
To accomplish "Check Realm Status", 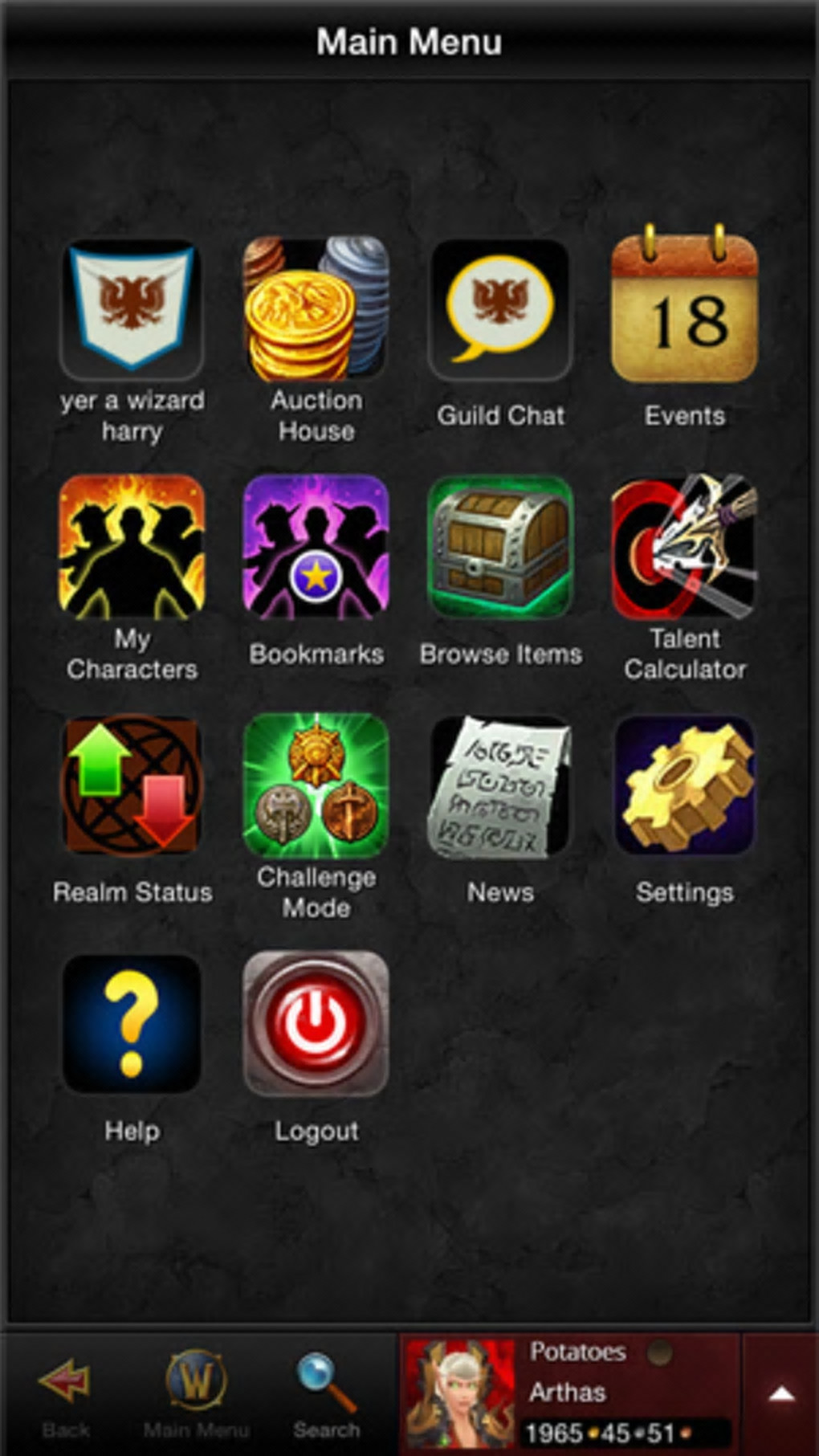I will pos(132,785).
